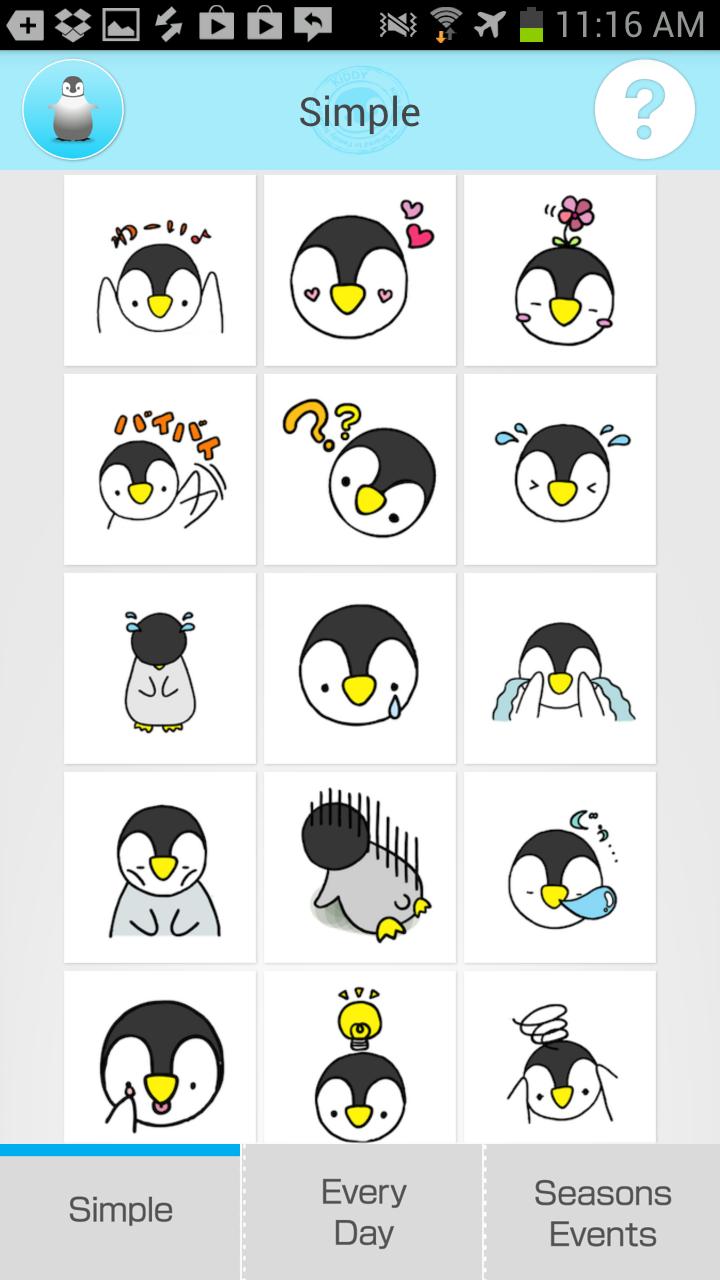Screen dimensions: 720x1280
Task: Choose the sweating penguin with squinting eyes
Action: (560, 469)
